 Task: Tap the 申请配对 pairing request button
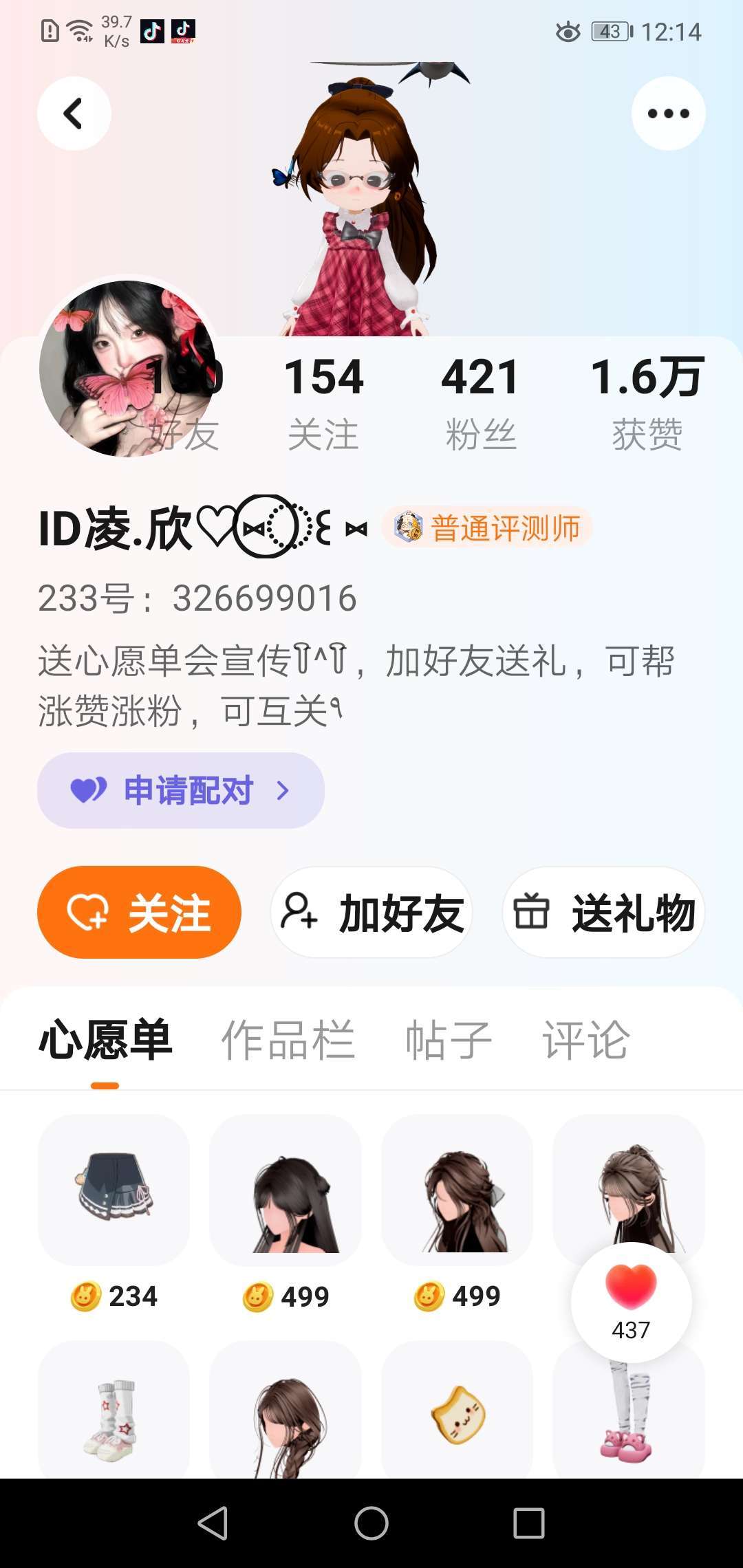pyautogui.click(x=180, y=790)
